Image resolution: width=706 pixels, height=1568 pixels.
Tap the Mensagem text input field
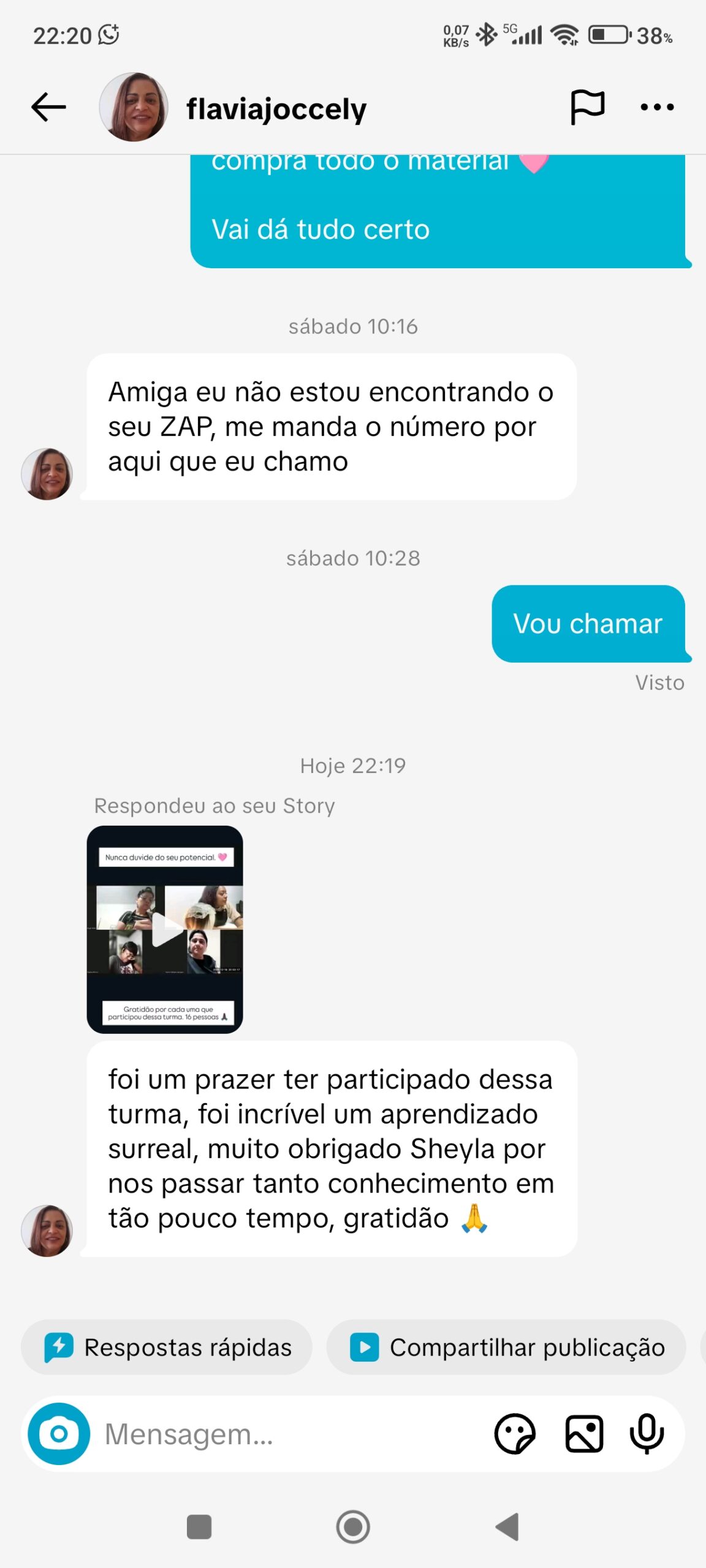coord(245,1433)
